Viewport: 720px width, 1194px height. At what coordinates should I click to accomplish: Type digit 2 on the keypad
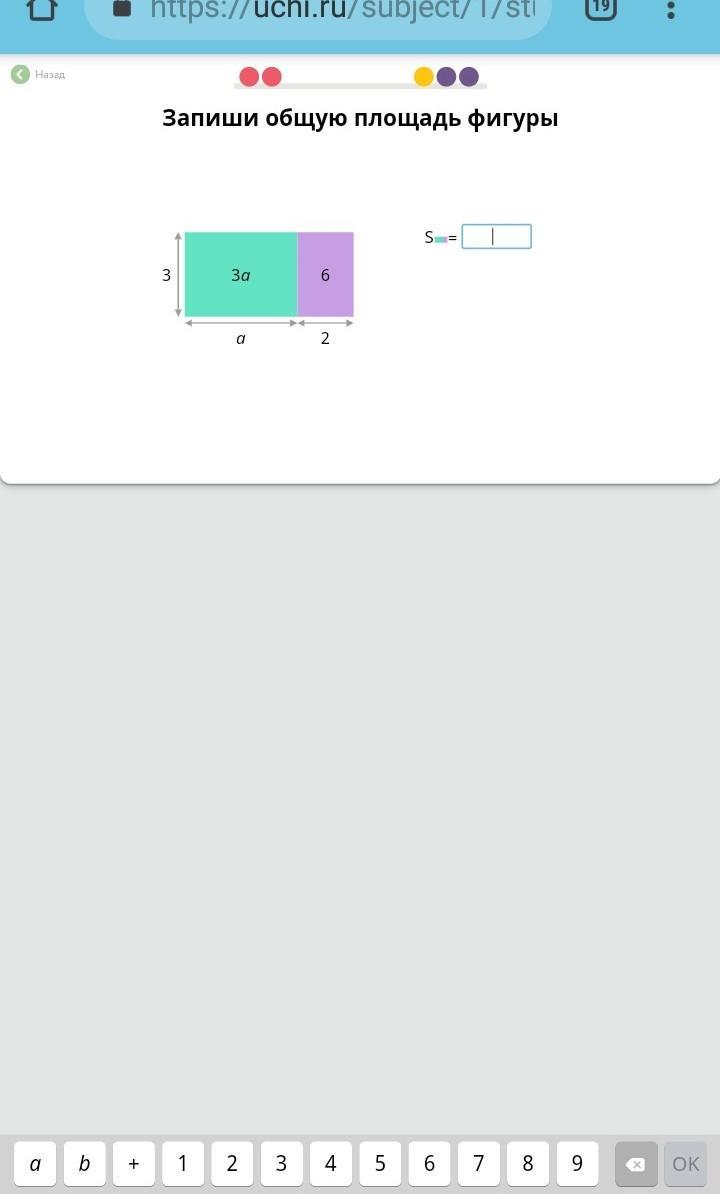coord(232,1164)
